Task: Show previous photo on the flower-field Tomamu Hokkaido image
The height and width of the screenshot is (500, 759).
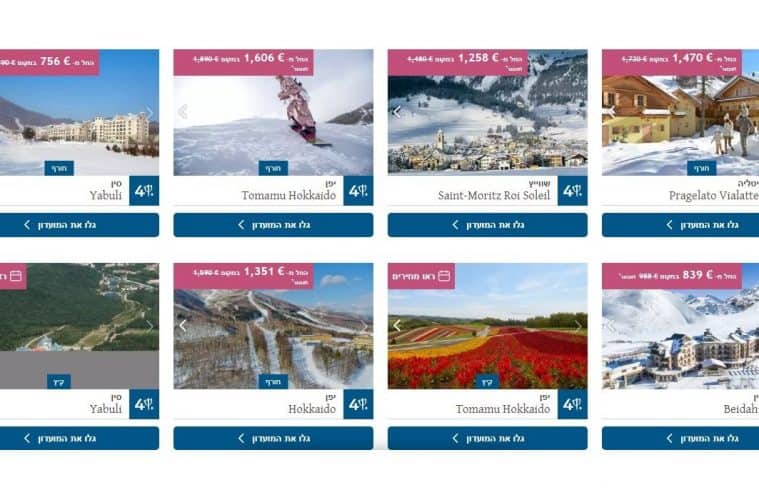Action: [397, 325]
